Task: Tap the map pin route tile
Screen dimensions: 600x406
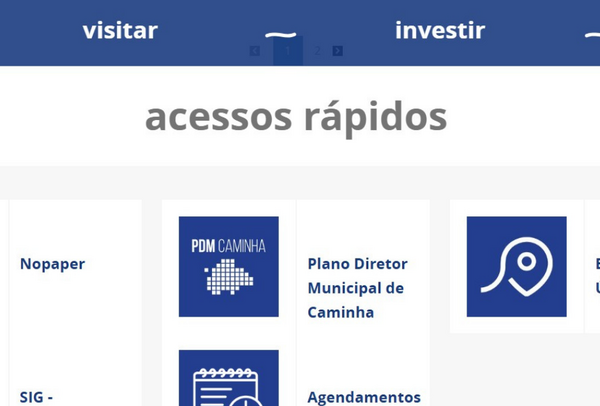Action: [x=516, y=267]
